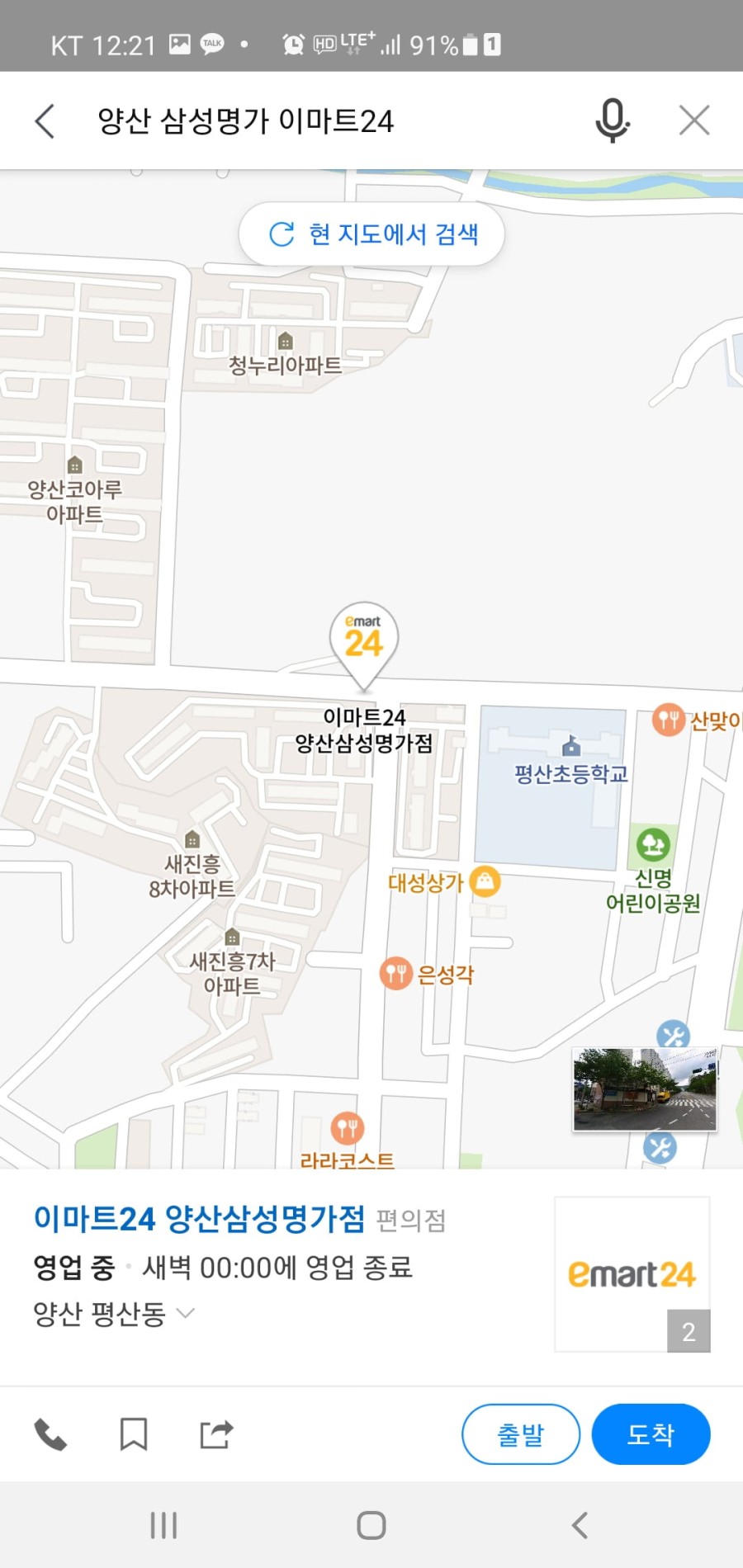Set store as 도착 destination
This screenshot has height=1568, width=743.
(x=651, y=1434)
